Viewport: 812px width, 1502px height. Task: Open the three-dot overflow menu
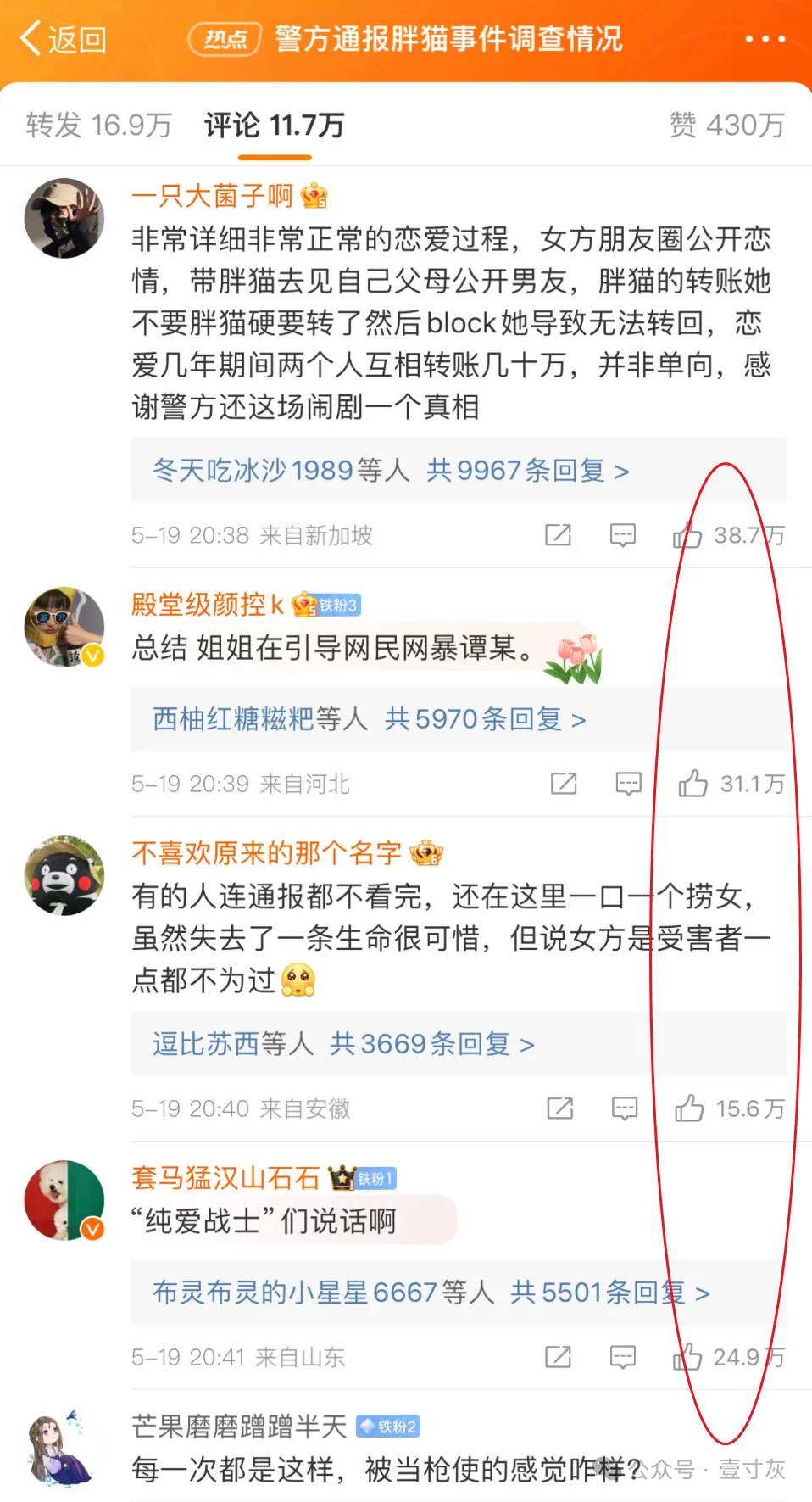tap(765, 39)
